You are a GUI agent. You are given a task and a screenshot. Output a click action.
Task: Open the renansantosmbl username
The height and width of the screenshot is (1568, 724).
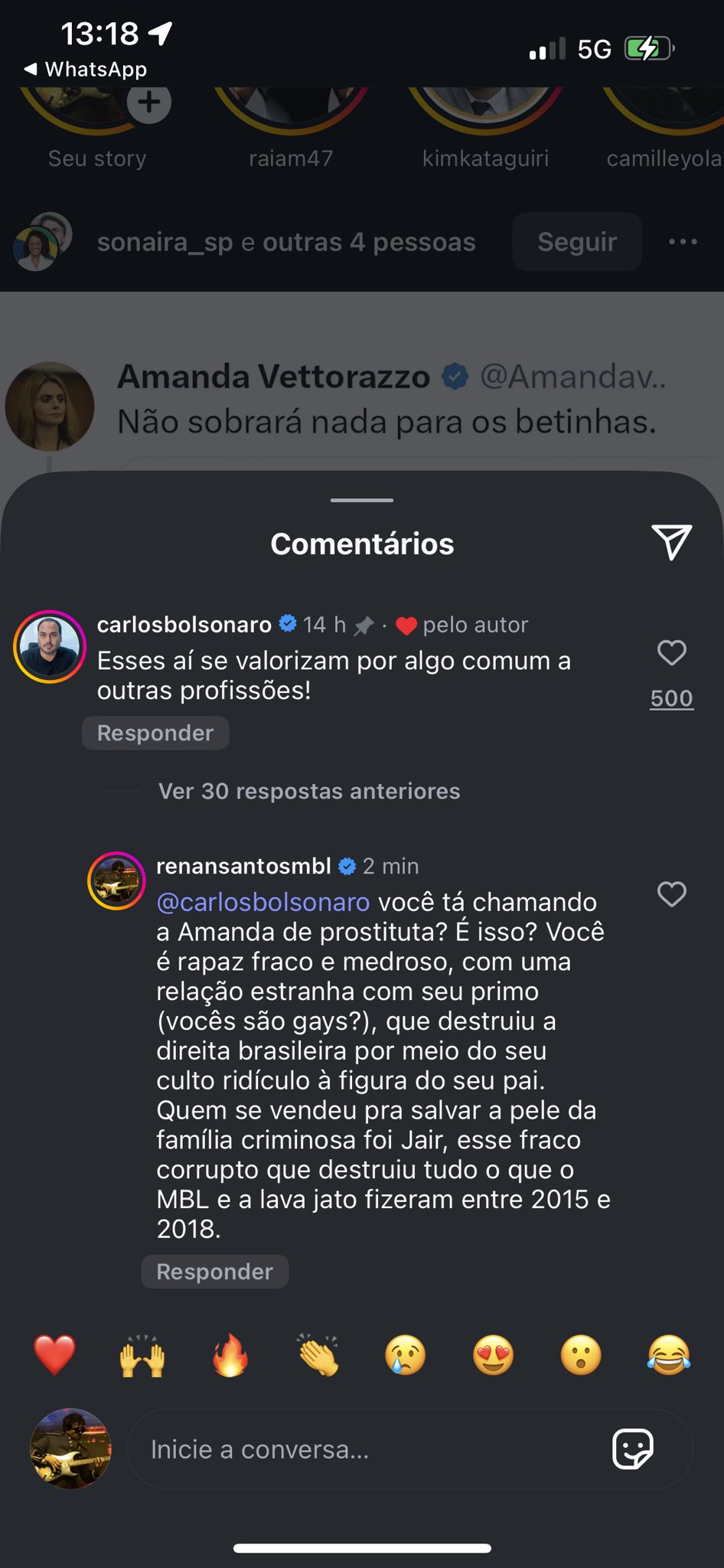tap(243, 866)
